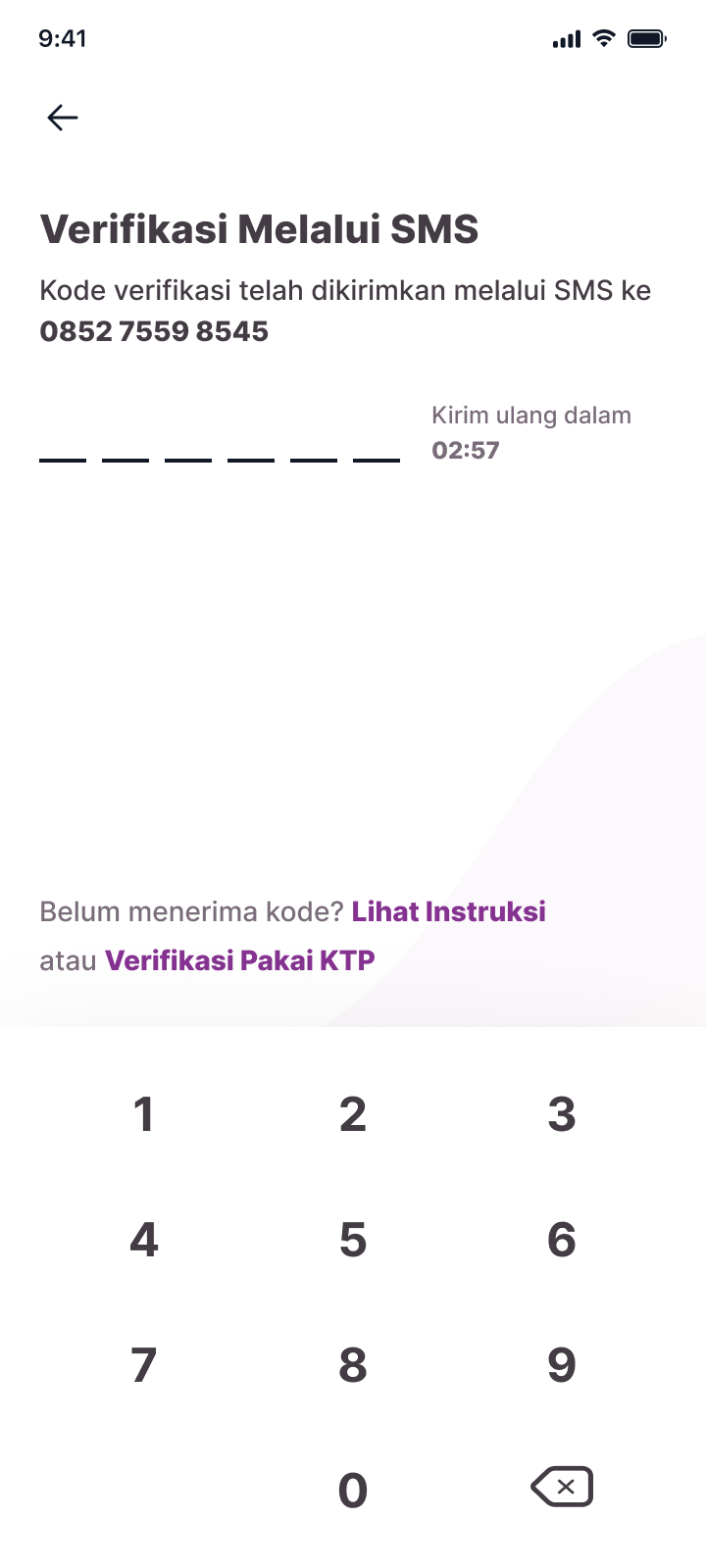Delete last digit with backspace key
The width and height of the screenshot is (706, 1568).
pyautogui.click(x=562, y=1487)
